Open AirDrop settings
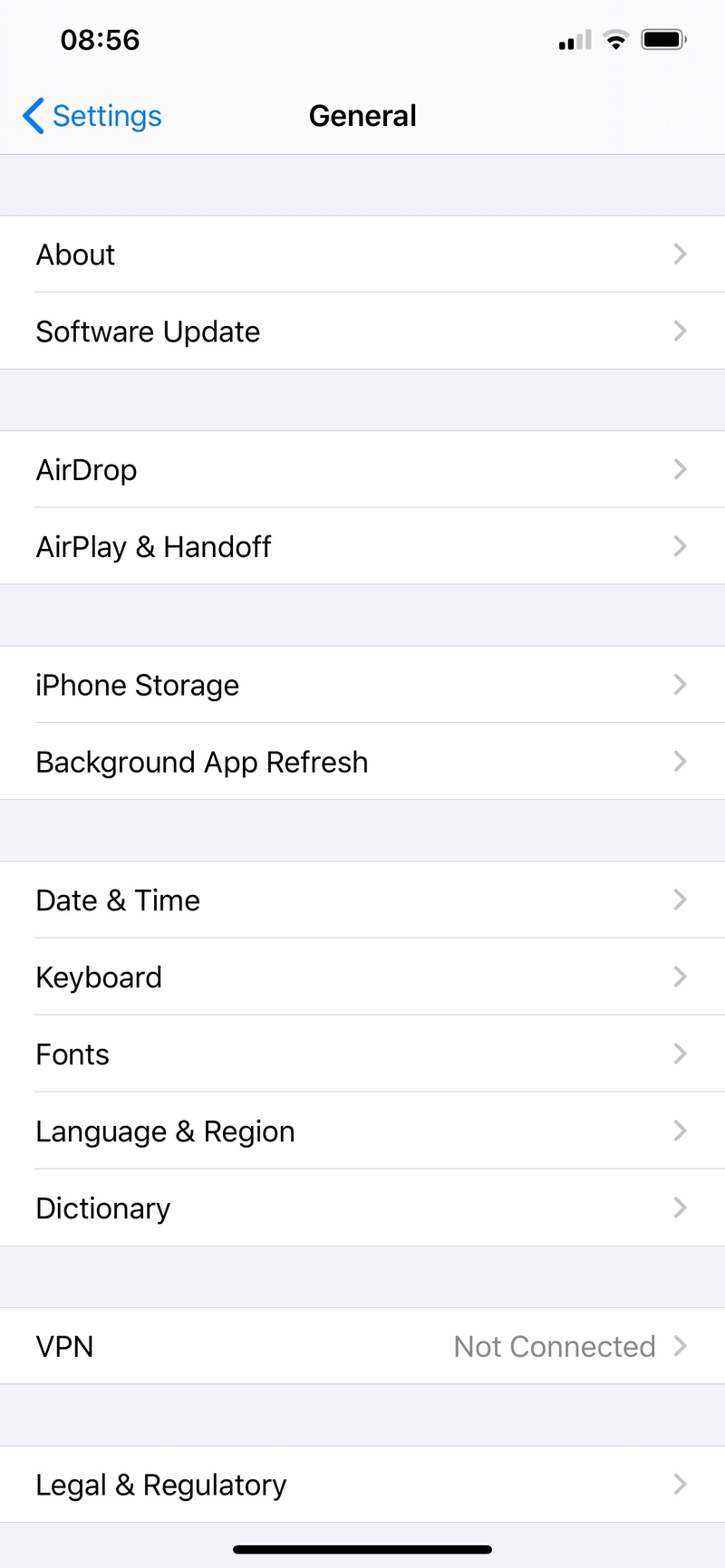The height and width of the screenshot is (1568, 725). pos(362,469)
